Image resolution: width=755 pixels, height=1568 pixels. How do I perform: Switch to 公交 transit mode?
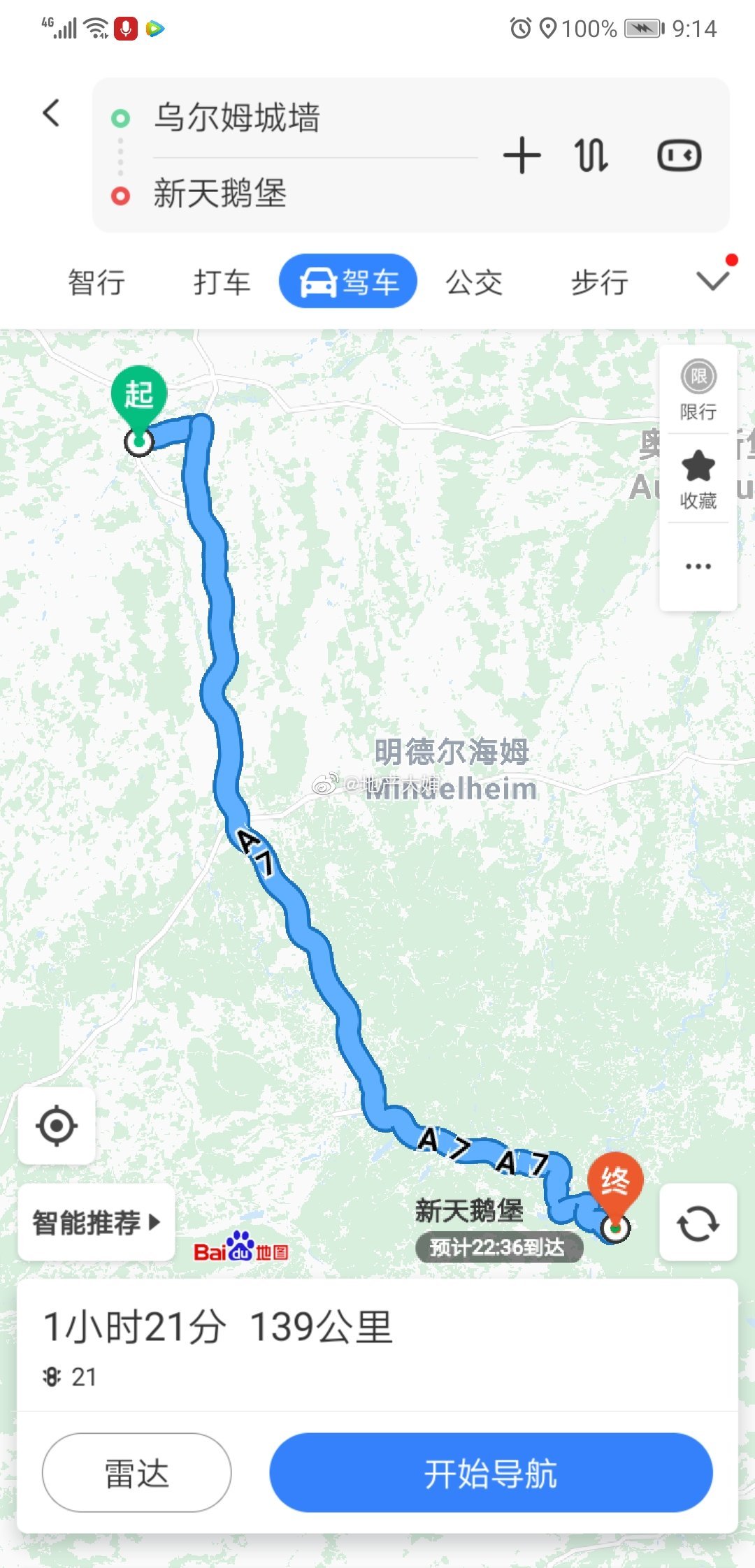[x=474, y=280]
